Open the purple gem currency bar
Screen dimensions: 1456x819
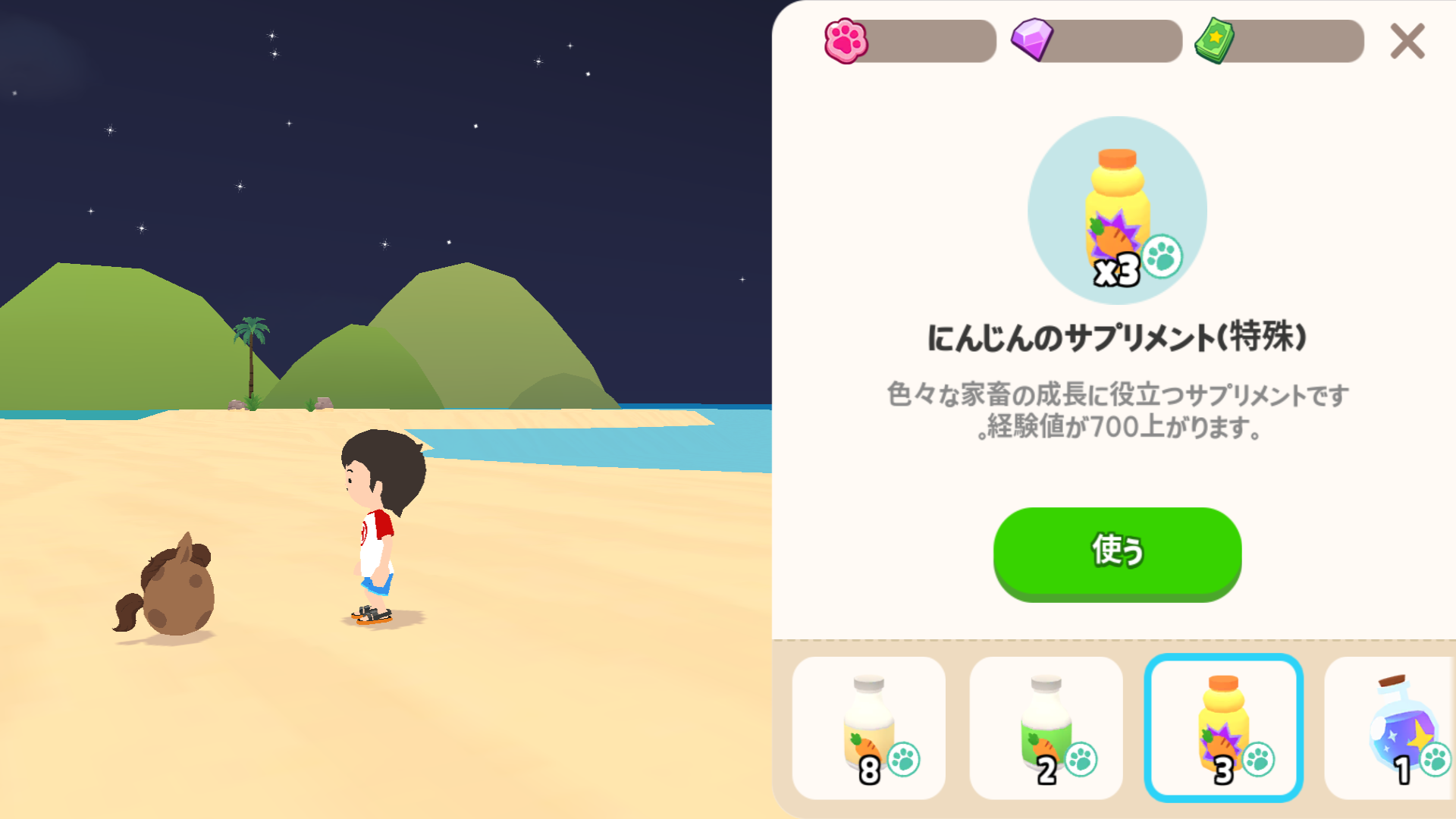tap(1097, 41)
